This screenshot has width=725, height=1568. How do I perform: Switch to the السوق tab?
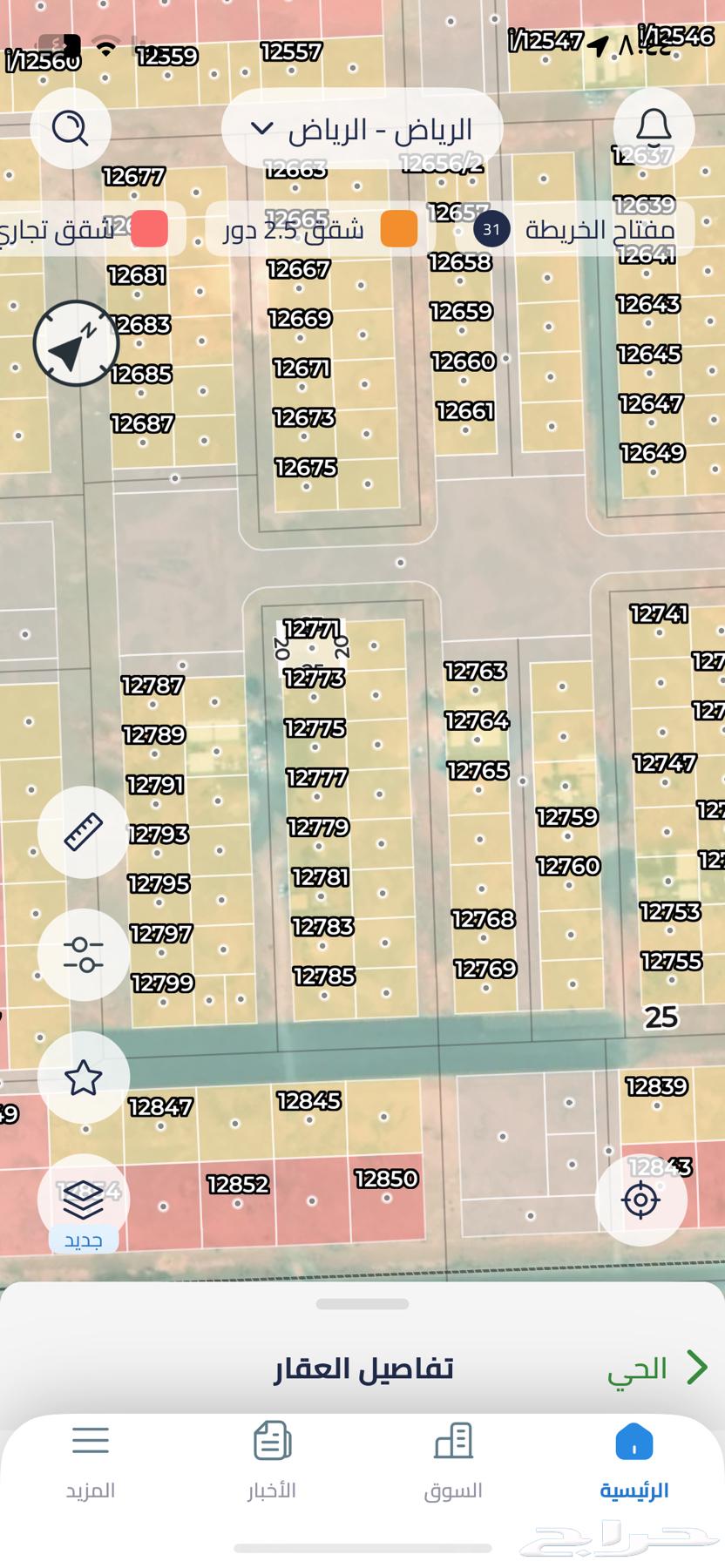[x=453, y=1463]
